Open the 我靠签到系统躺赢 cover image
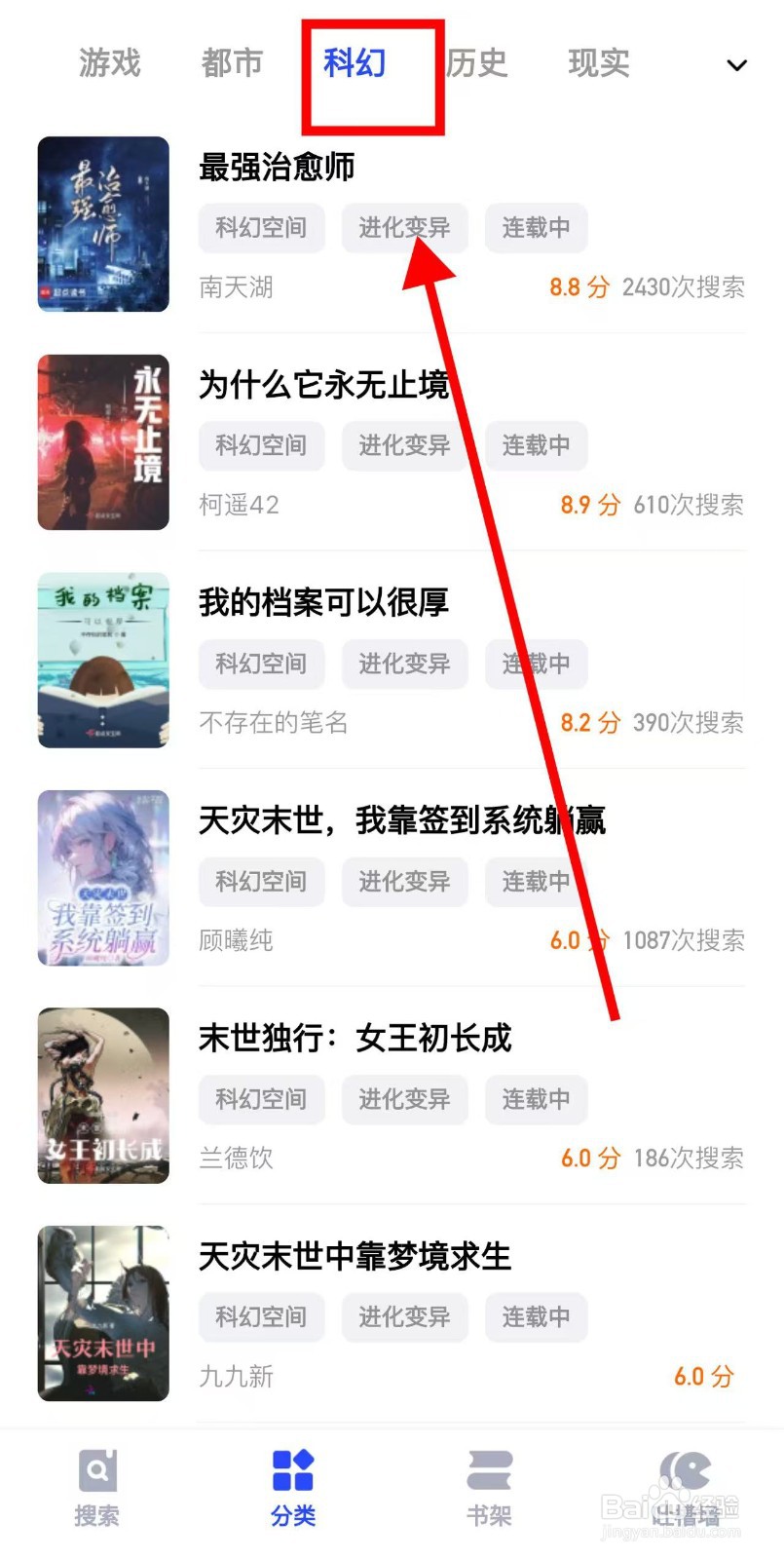 (x=102, y=878)
